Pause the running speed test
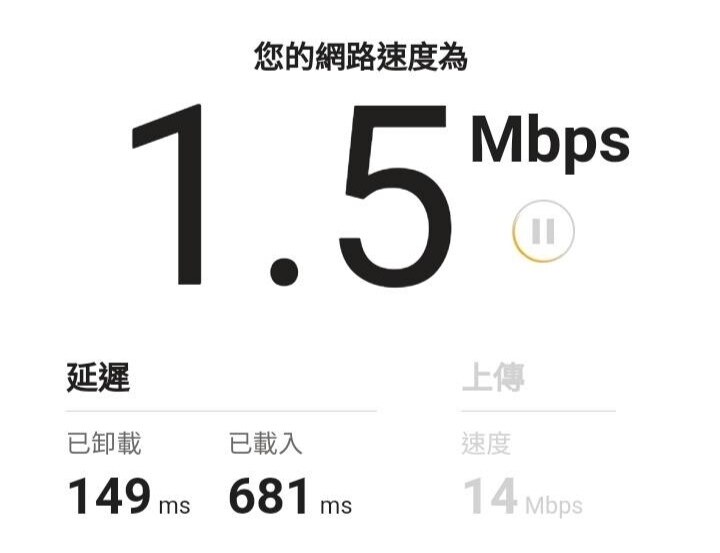This screenshot has width=720, height=553. (x=543, y=232)
